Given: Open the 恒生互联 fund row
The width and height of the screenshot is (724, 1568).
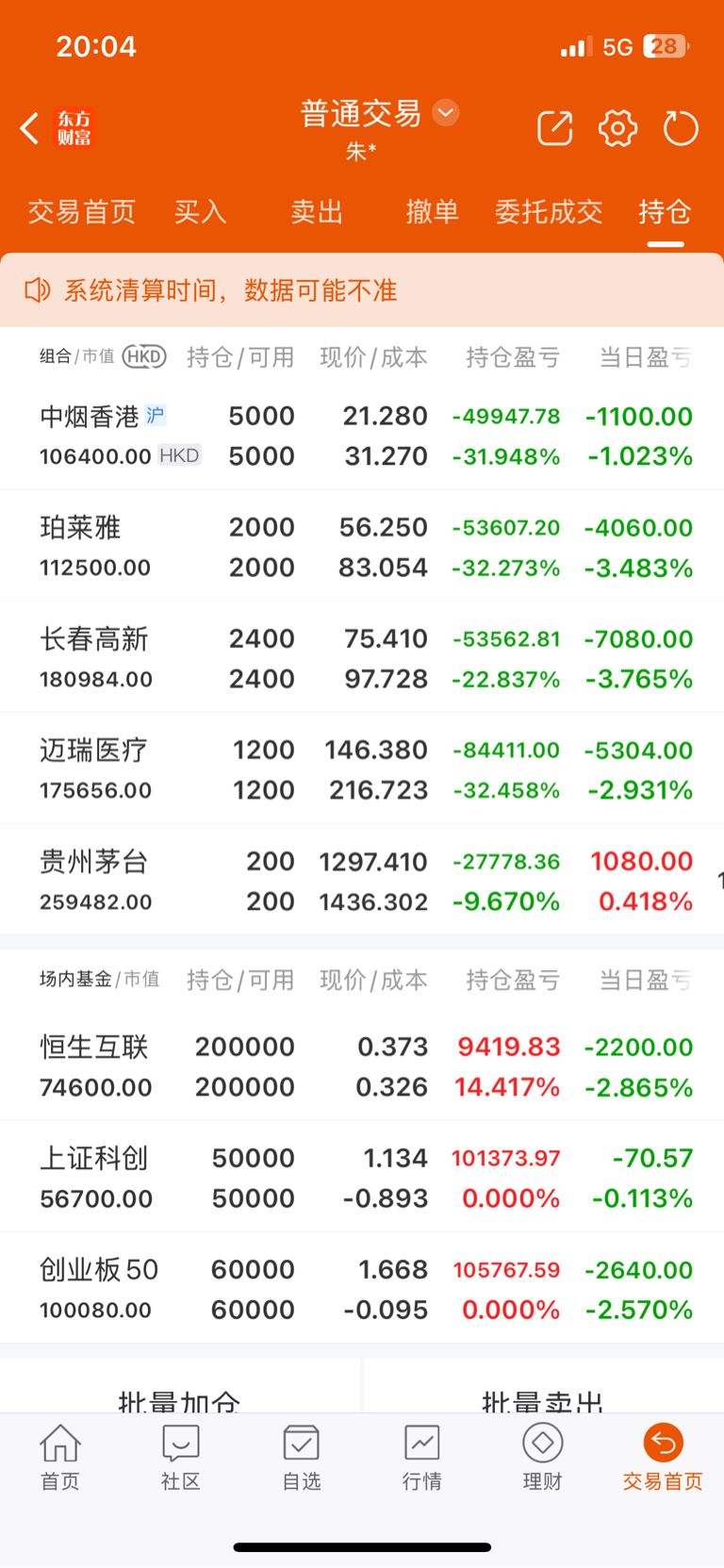Looking at the screenshot, I should pos(362,1066).
